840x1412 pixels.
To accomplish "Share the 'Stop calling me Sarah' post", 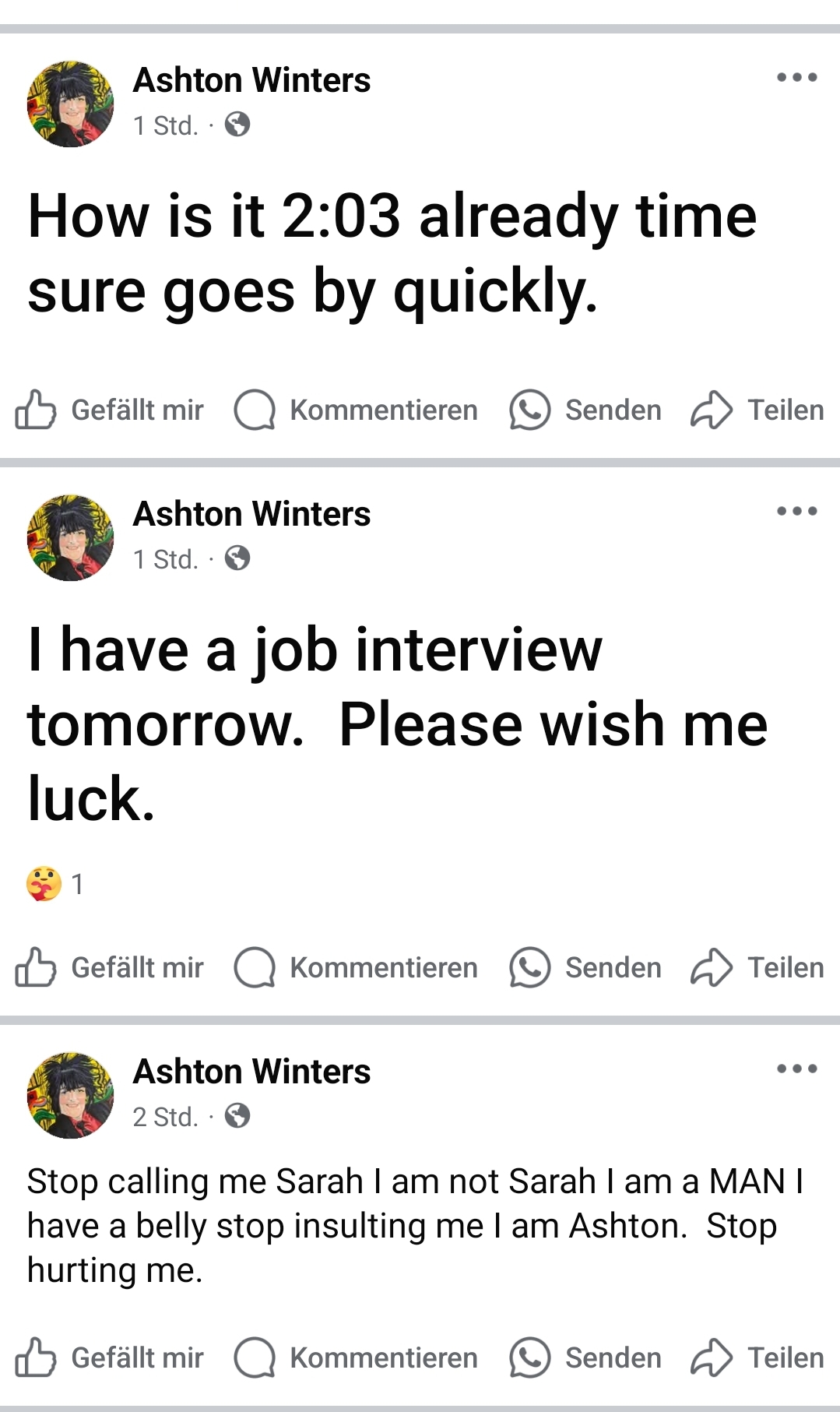I will click(x=757, y=1357).
